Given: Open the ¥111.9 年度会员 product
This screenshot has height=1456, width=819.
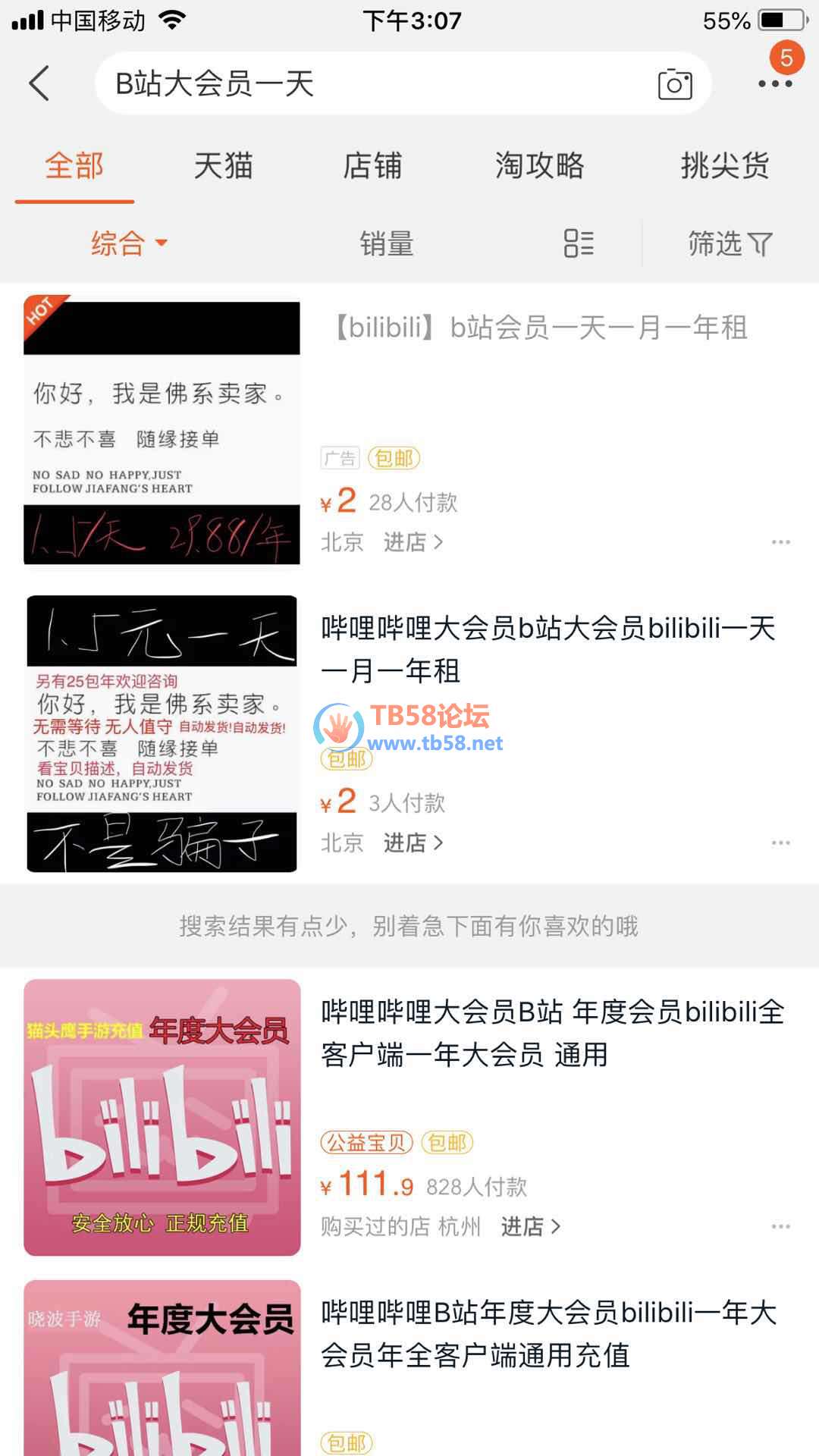Looking at the screenshot, I should [552, 1033].
